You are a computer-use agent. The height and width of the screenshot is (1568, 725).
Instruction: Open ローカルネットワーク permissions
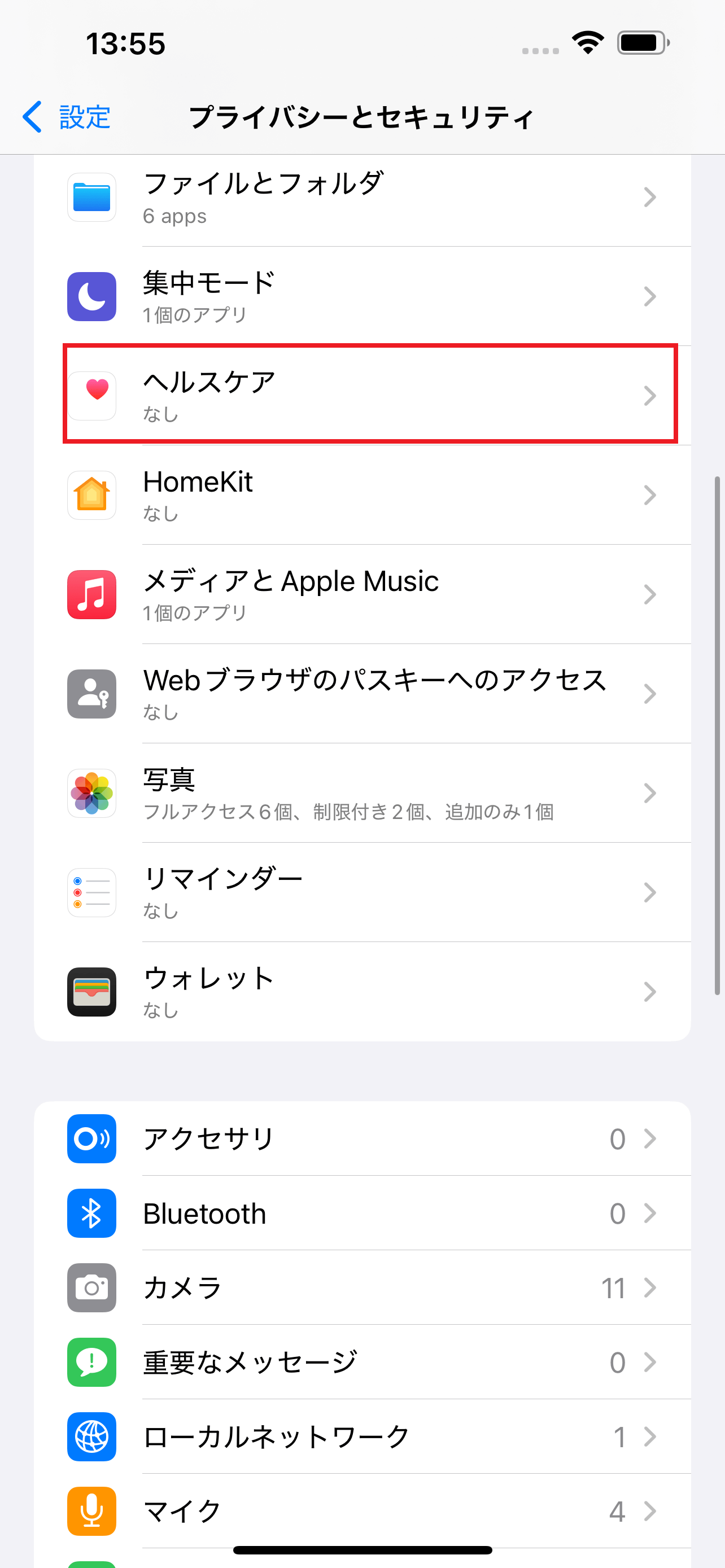(x=361, y=1436)
